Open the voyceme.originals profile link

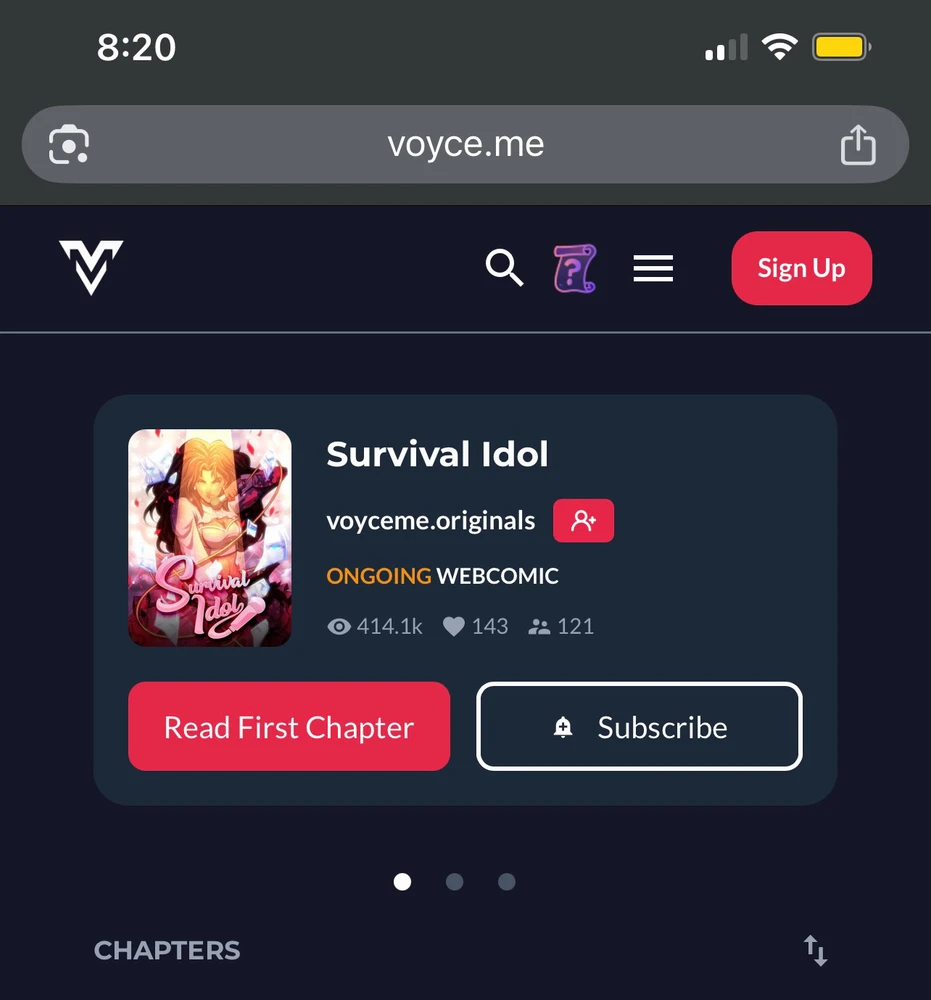click(x=430, y=520)
